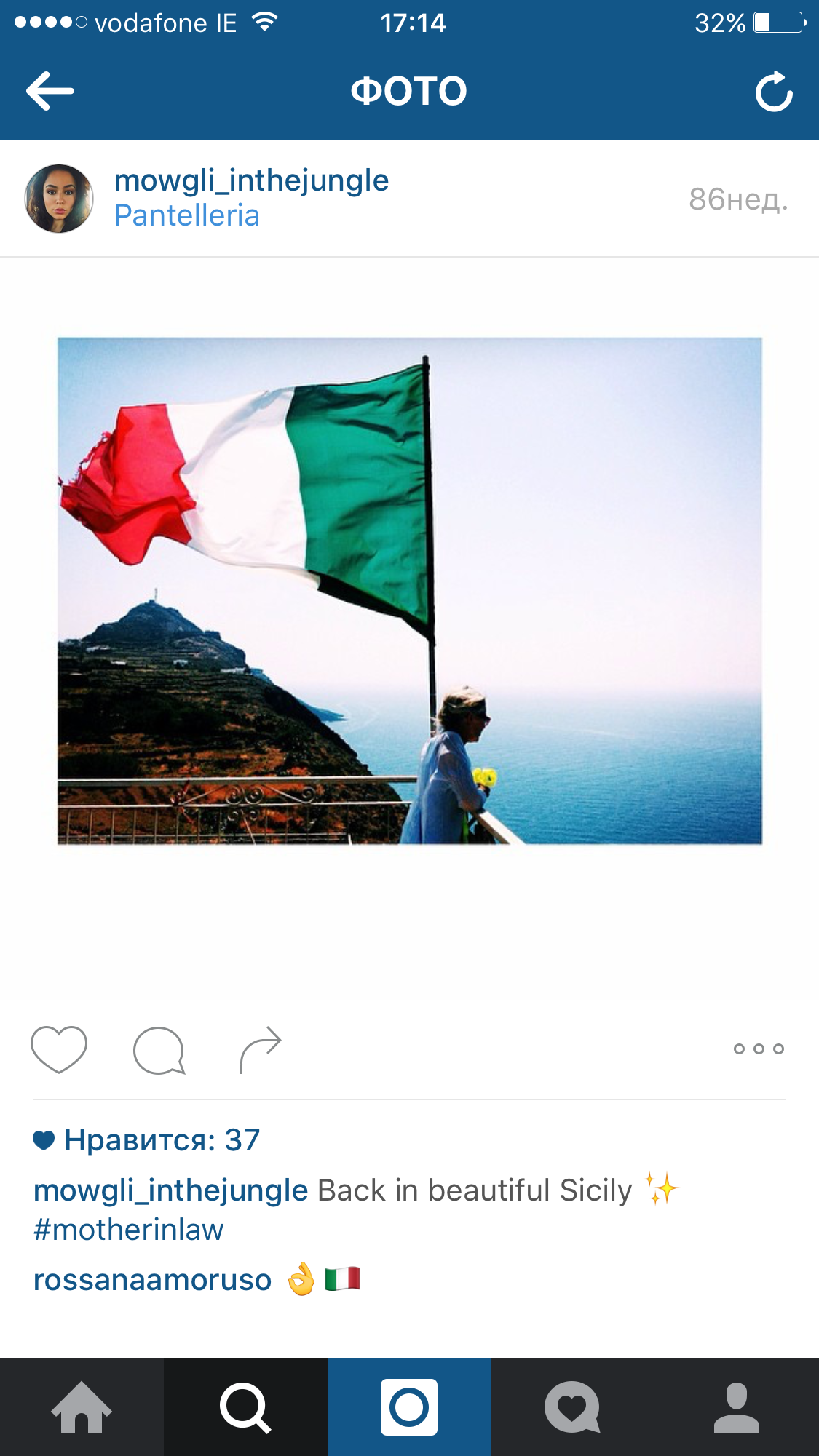The image size is (819, 1456).
Task: Open mowgli_inthejungle username in post header
Action: pyautogui.click(x=251, y=180)
